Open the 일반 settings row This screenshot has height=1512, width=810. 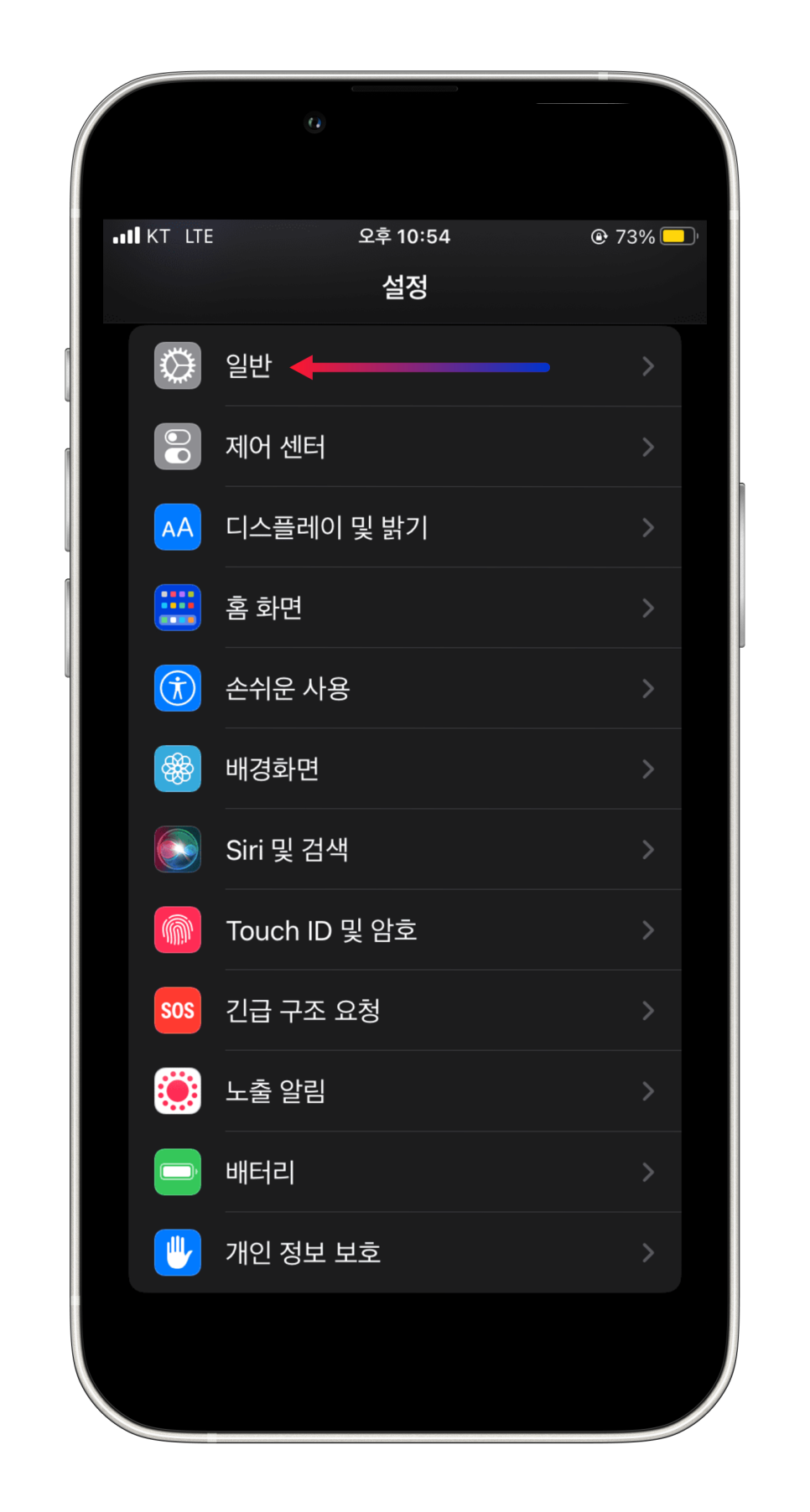pyautogui.click(x=405, y=366)
